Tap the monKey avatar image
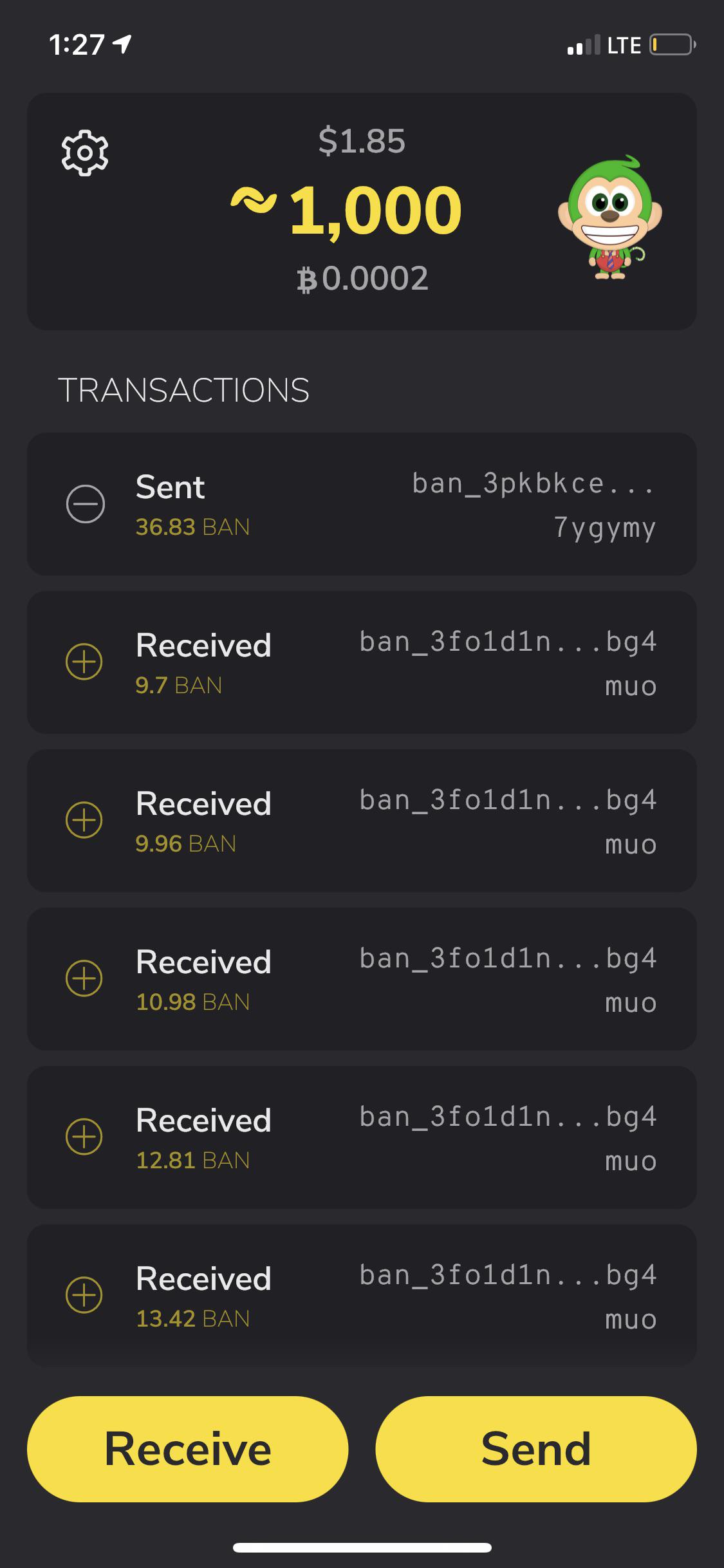The width and height of the screenshot is (724, 1568). pyautogui.click(x=608, y=219)
